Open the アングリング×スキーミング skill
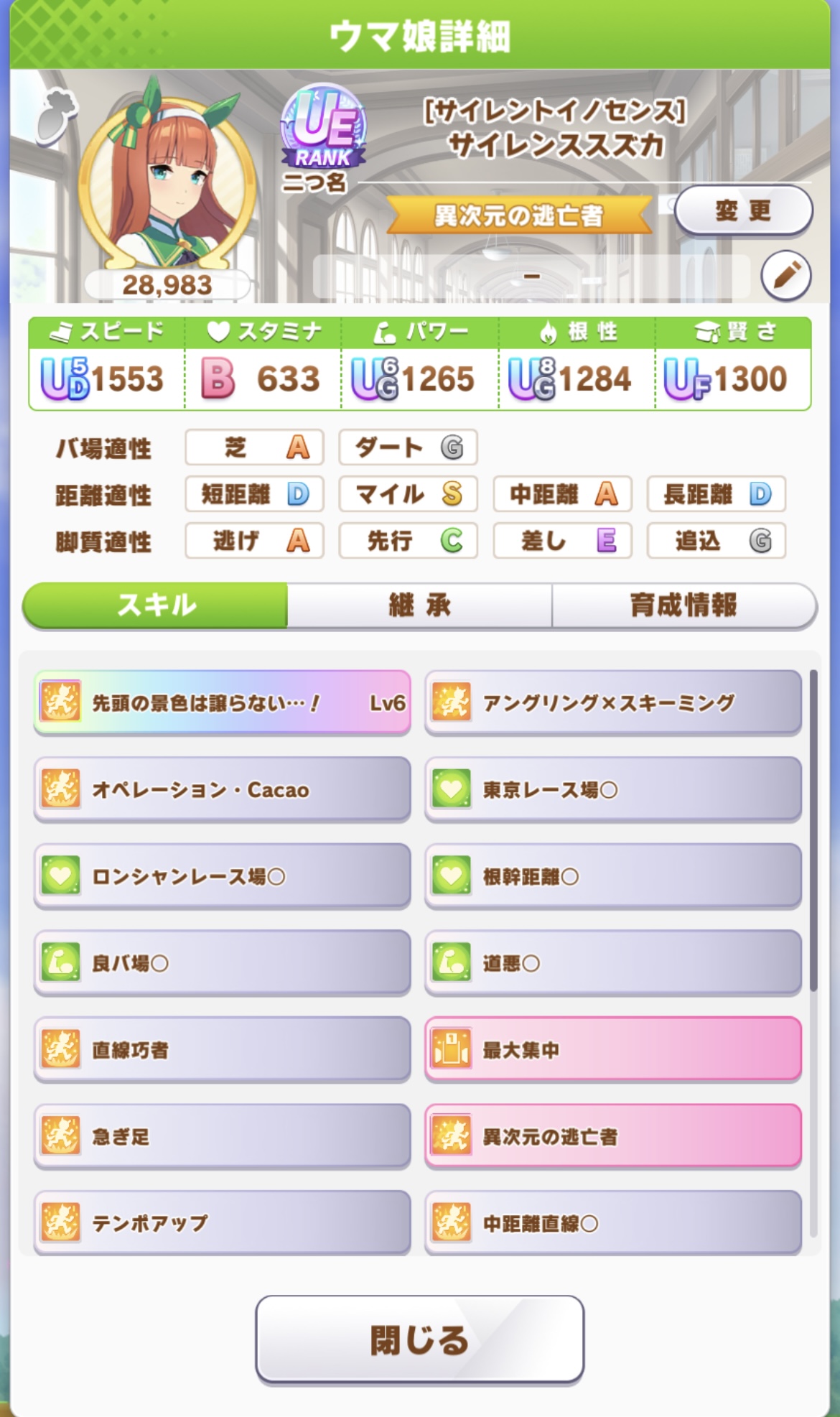The image size is (840, 1417). 612,702
